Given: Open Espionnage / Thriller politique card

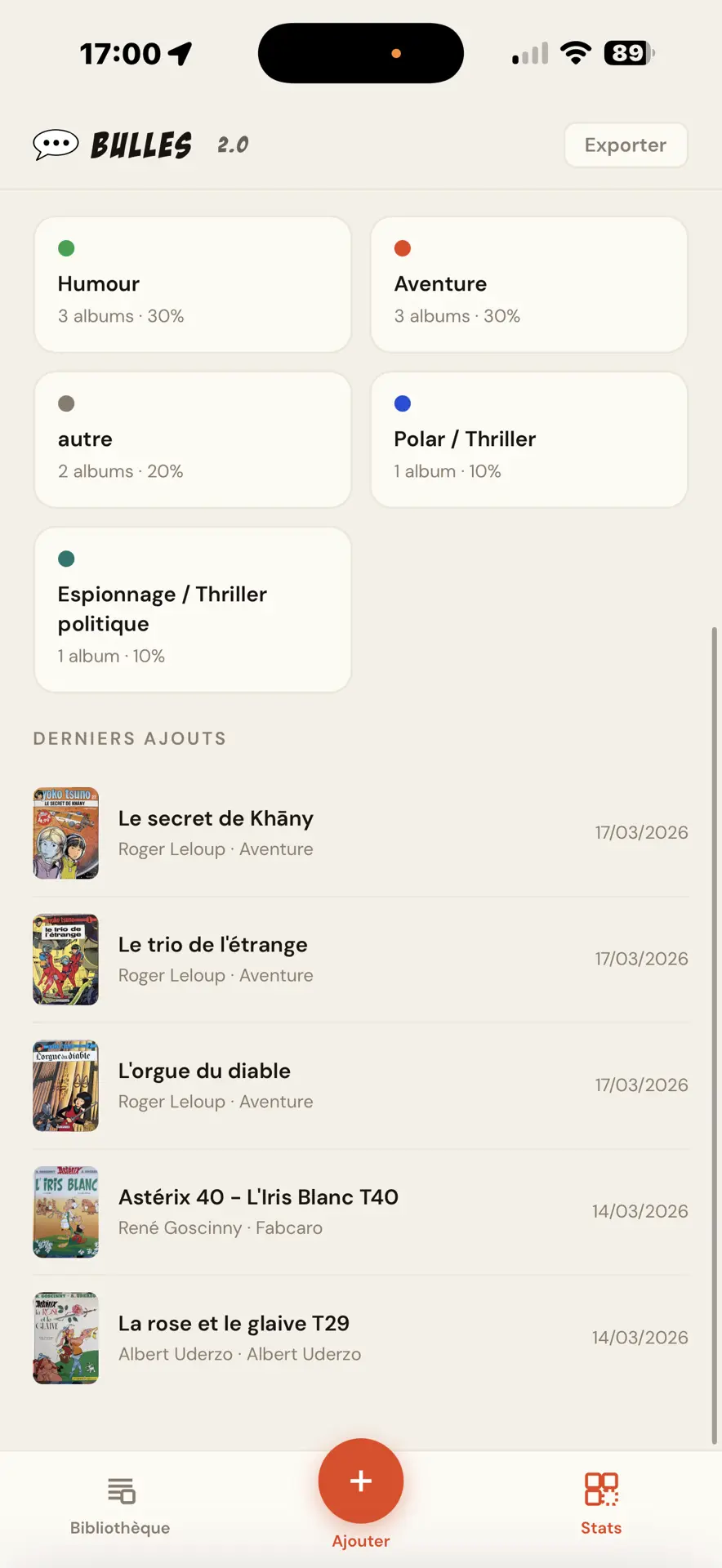Looking at the screenshot, I should pos(193,609).
